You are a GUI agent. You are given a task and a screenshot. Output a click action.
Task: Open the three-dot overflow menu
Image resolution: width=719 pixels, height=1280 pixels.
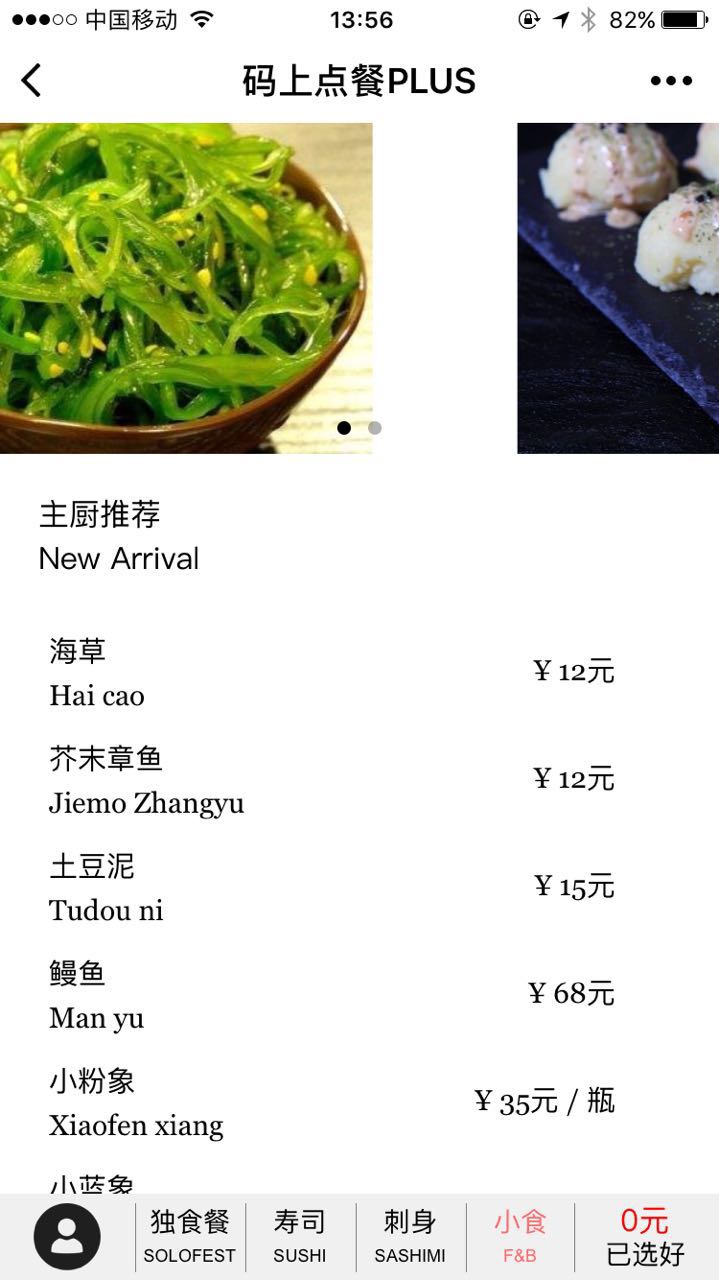pos(671,81)
